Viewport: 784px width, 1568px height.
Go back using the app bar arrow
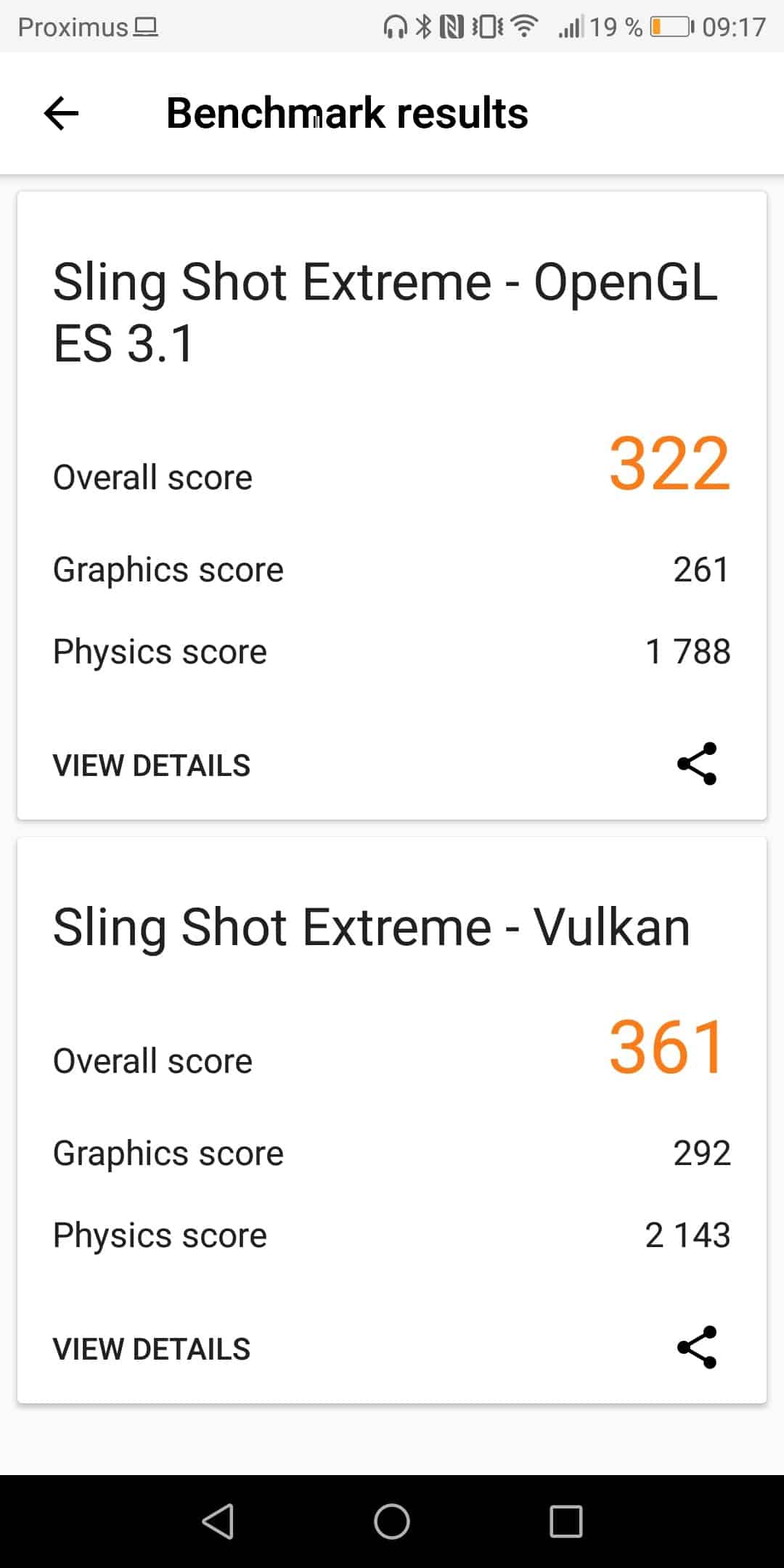pos(61,113)
